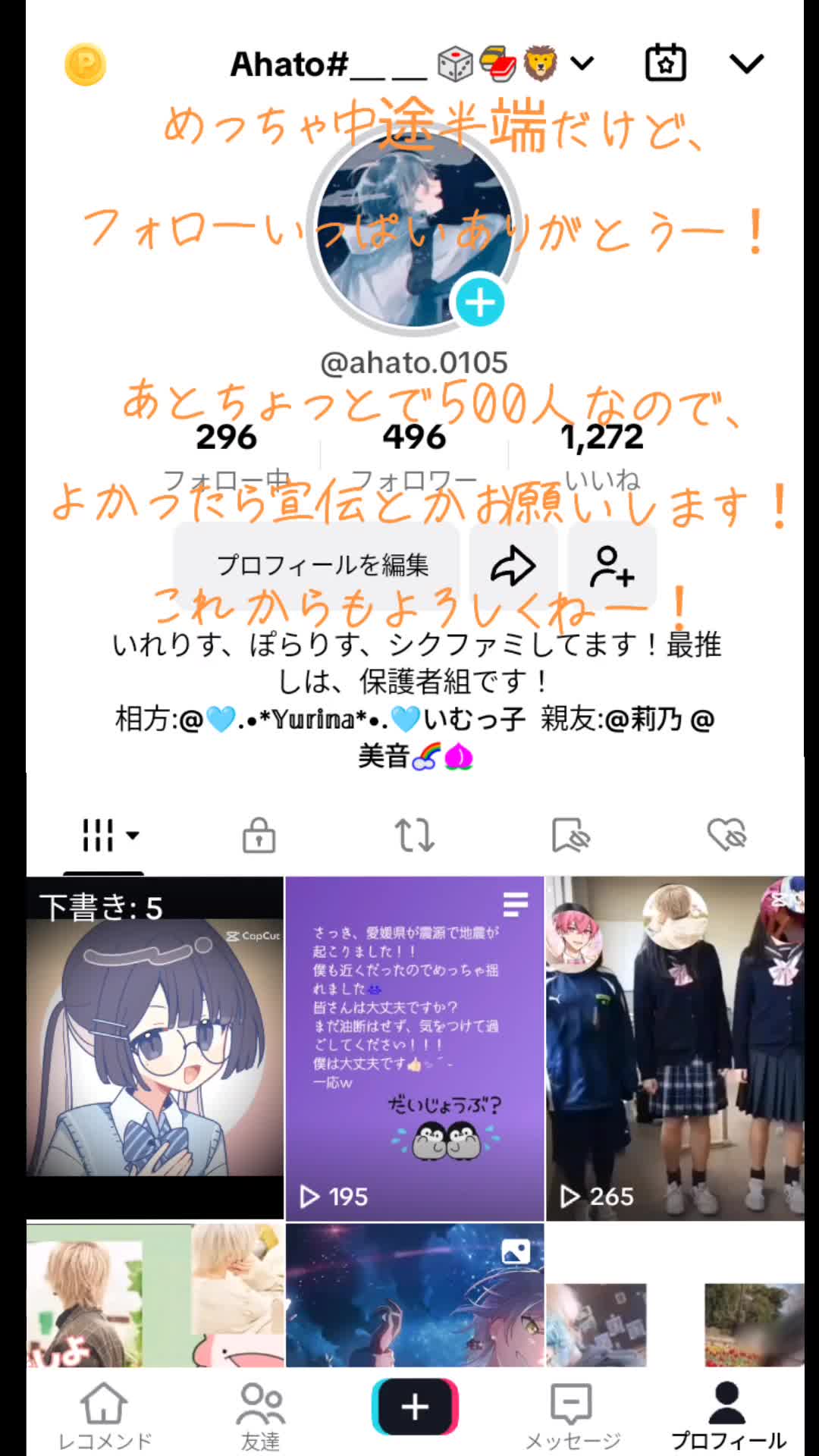This screenshot has height=1456, width=819.
Task: Tap プロフィールを編集 button
Action: 322,565
